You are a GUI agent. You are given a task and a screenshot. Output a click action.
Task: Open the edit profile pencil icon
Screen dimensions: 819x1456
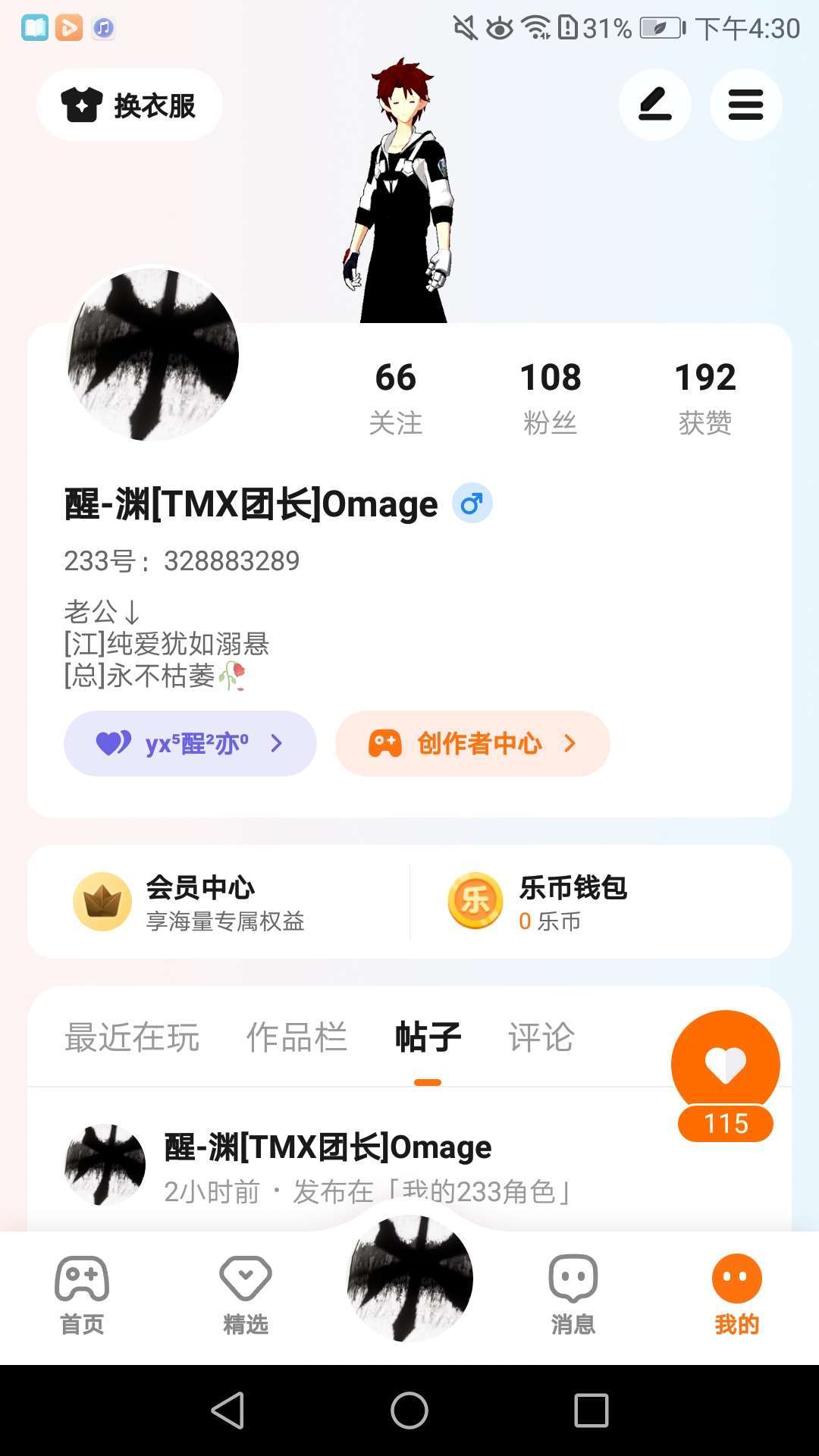654,105
